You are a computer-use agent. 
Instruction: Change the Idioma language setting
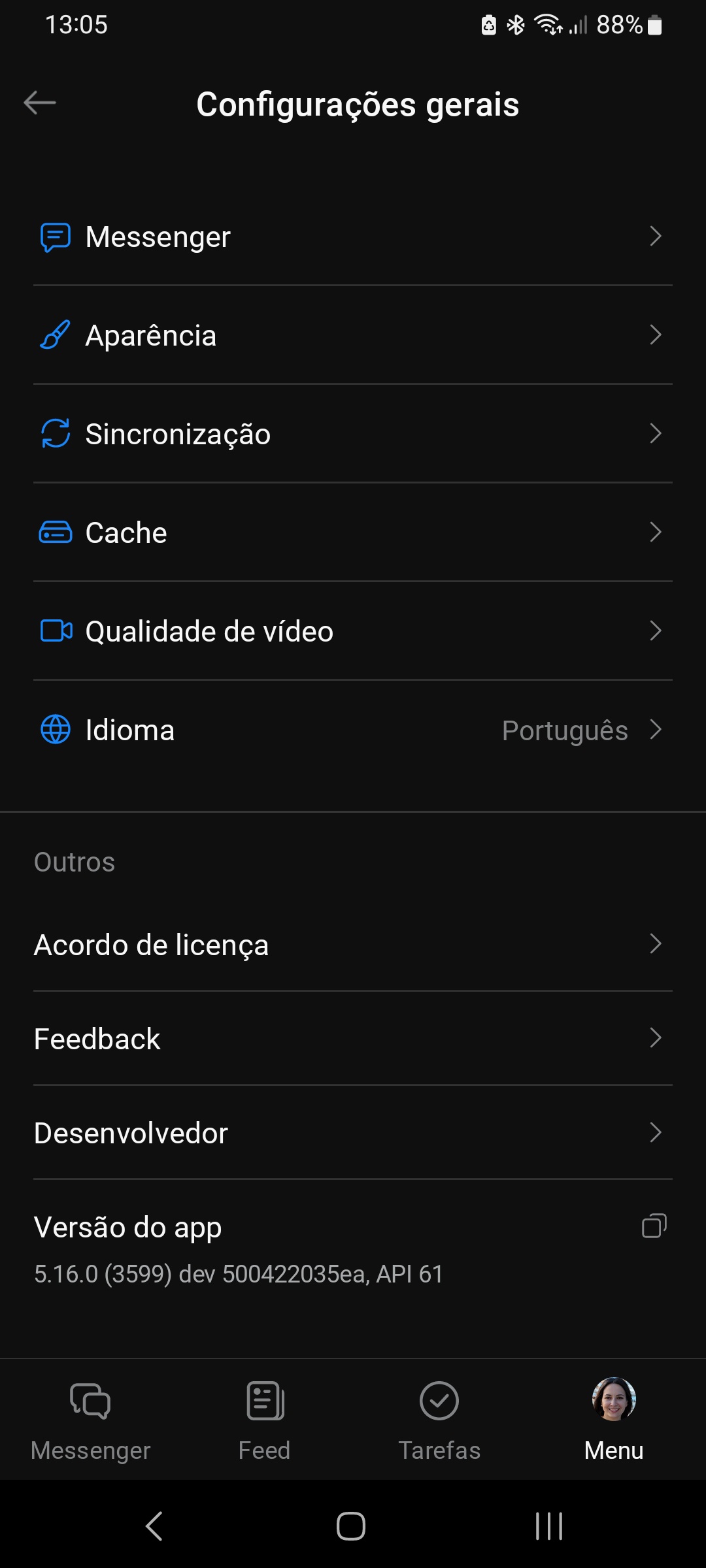click(x=353, y=730)
